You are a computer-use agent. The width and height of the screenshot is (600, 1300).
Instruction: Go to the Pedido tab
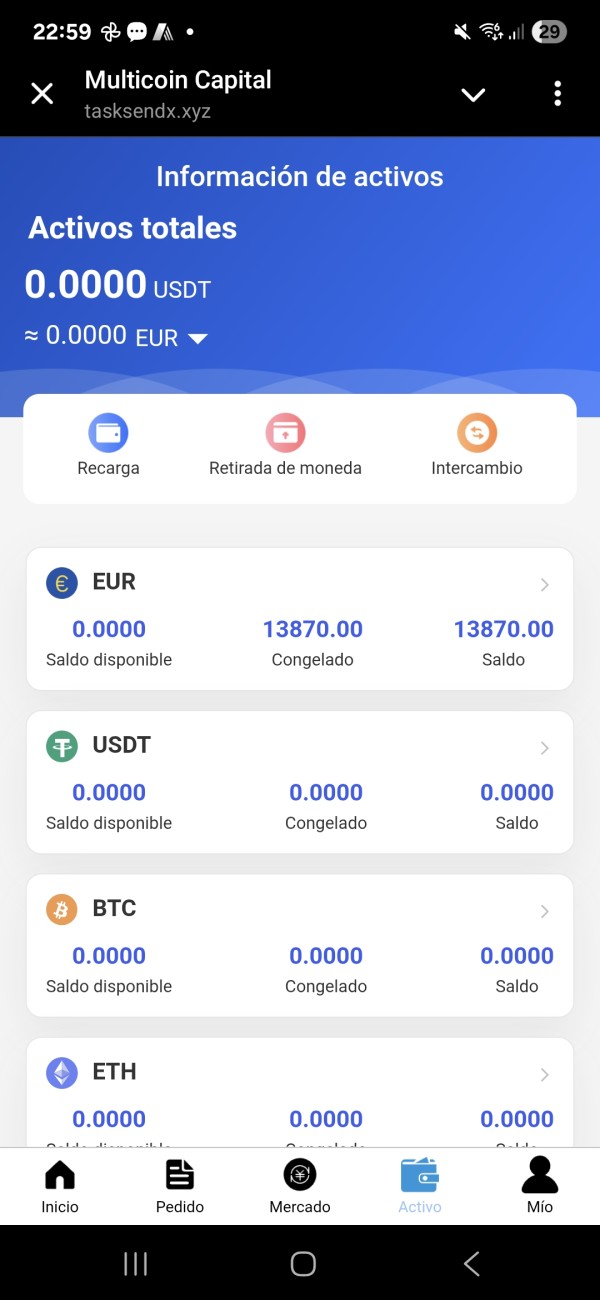coord(180,1186)
